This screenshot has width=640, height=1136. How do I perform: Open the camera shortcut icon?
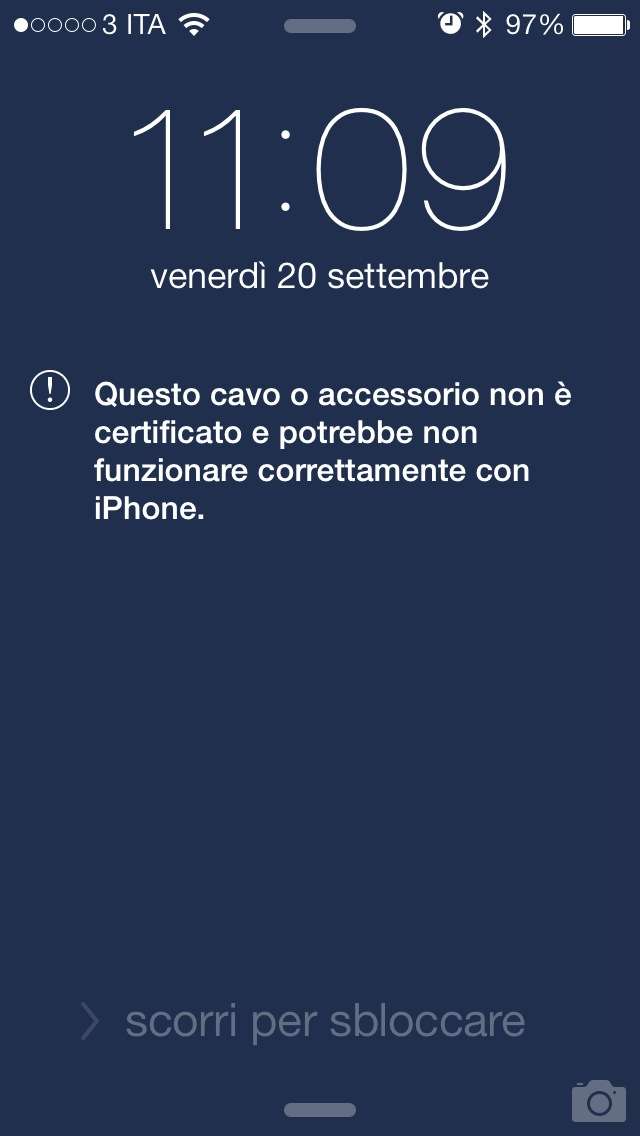598,1100
